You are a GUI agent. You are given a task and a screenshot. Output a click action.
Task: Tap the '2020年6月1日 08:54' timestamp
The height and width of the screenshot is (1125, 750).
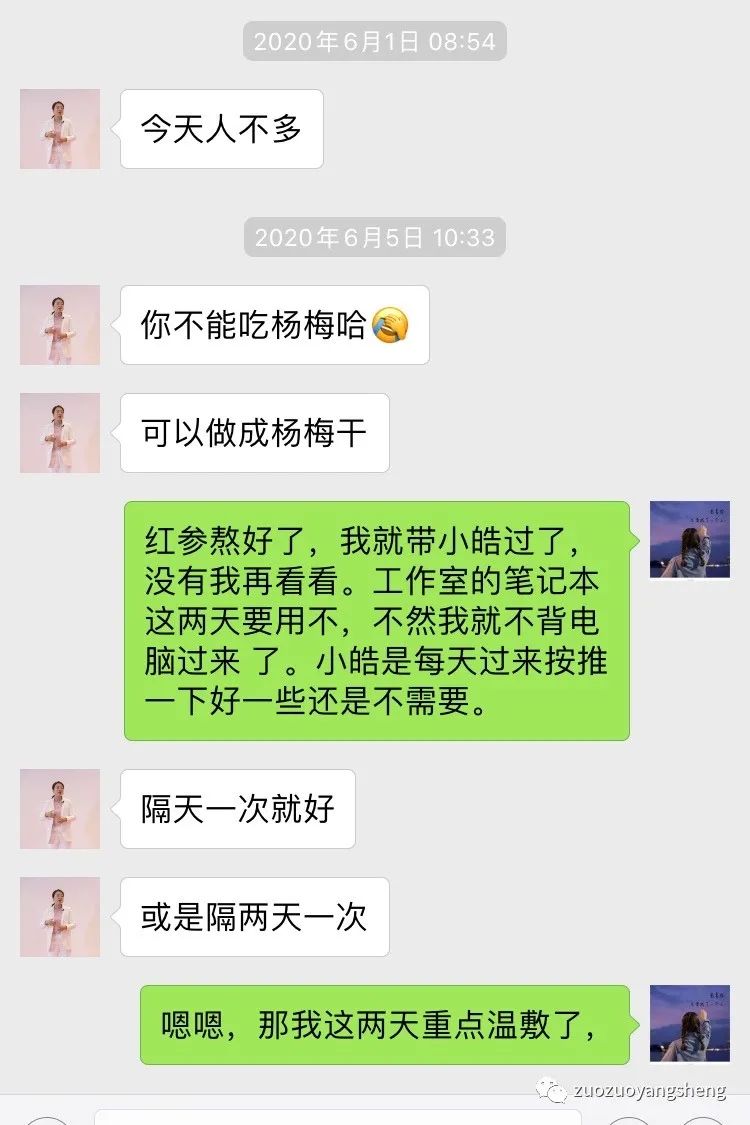[375, 42]
